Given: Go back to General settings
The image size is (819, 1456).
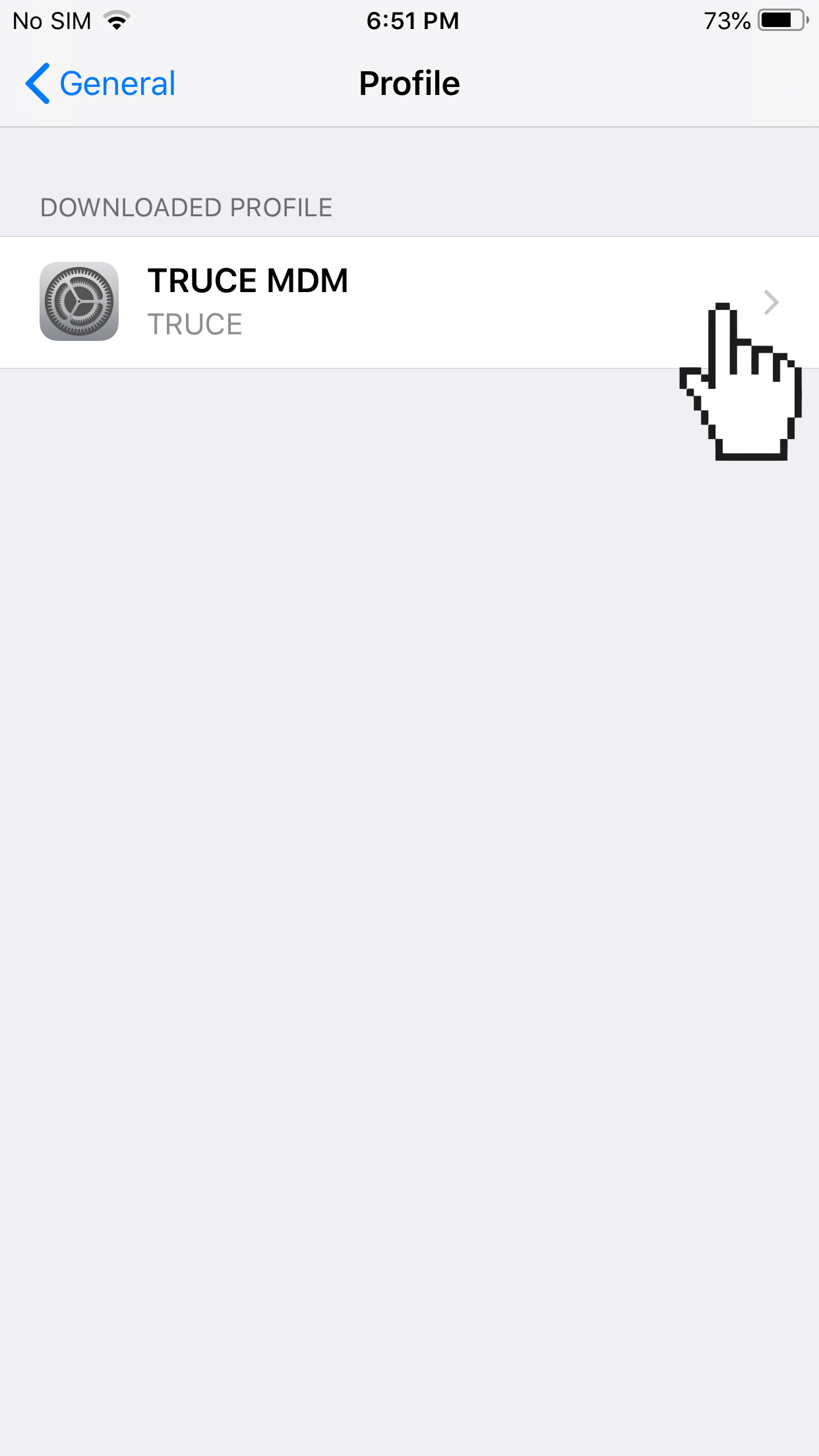Looking at the screenshot, I should pos(100,84).
